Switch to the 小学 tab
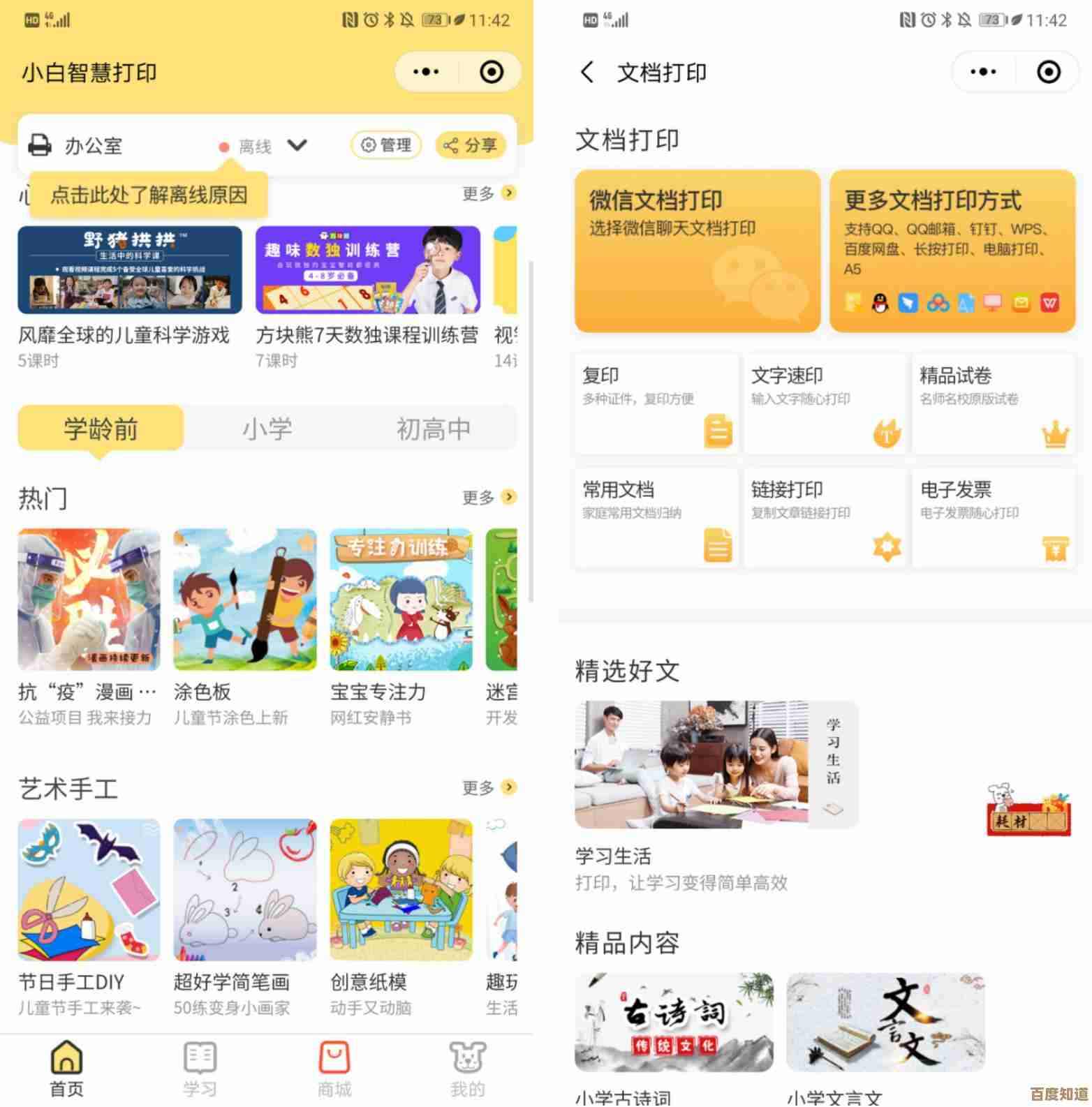The height and width of the screenshot is (1107, 1092). coord(267,429)
